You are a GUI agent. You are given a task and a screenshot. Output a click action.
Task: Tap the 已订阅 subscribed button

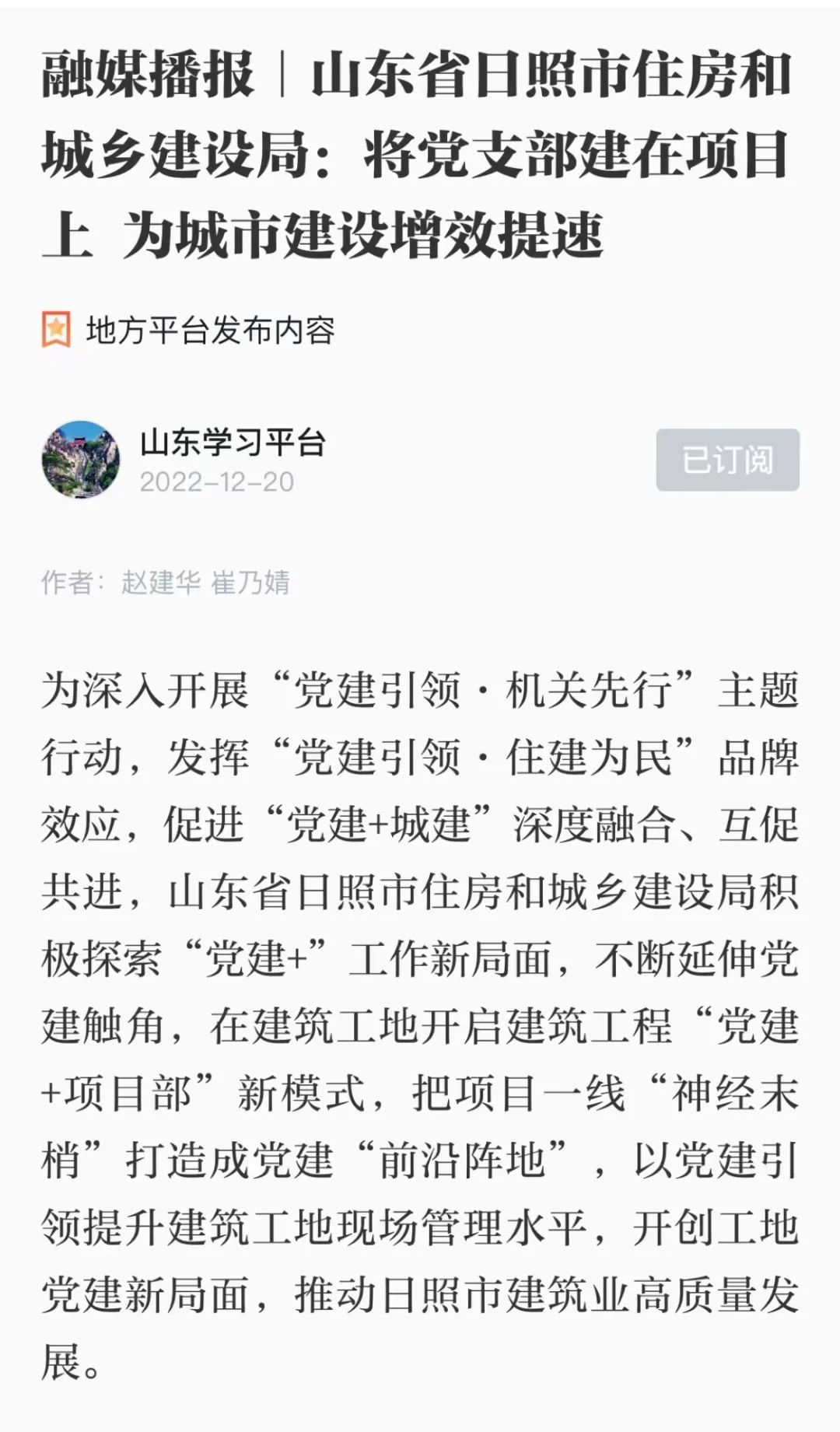coord(727,460)
